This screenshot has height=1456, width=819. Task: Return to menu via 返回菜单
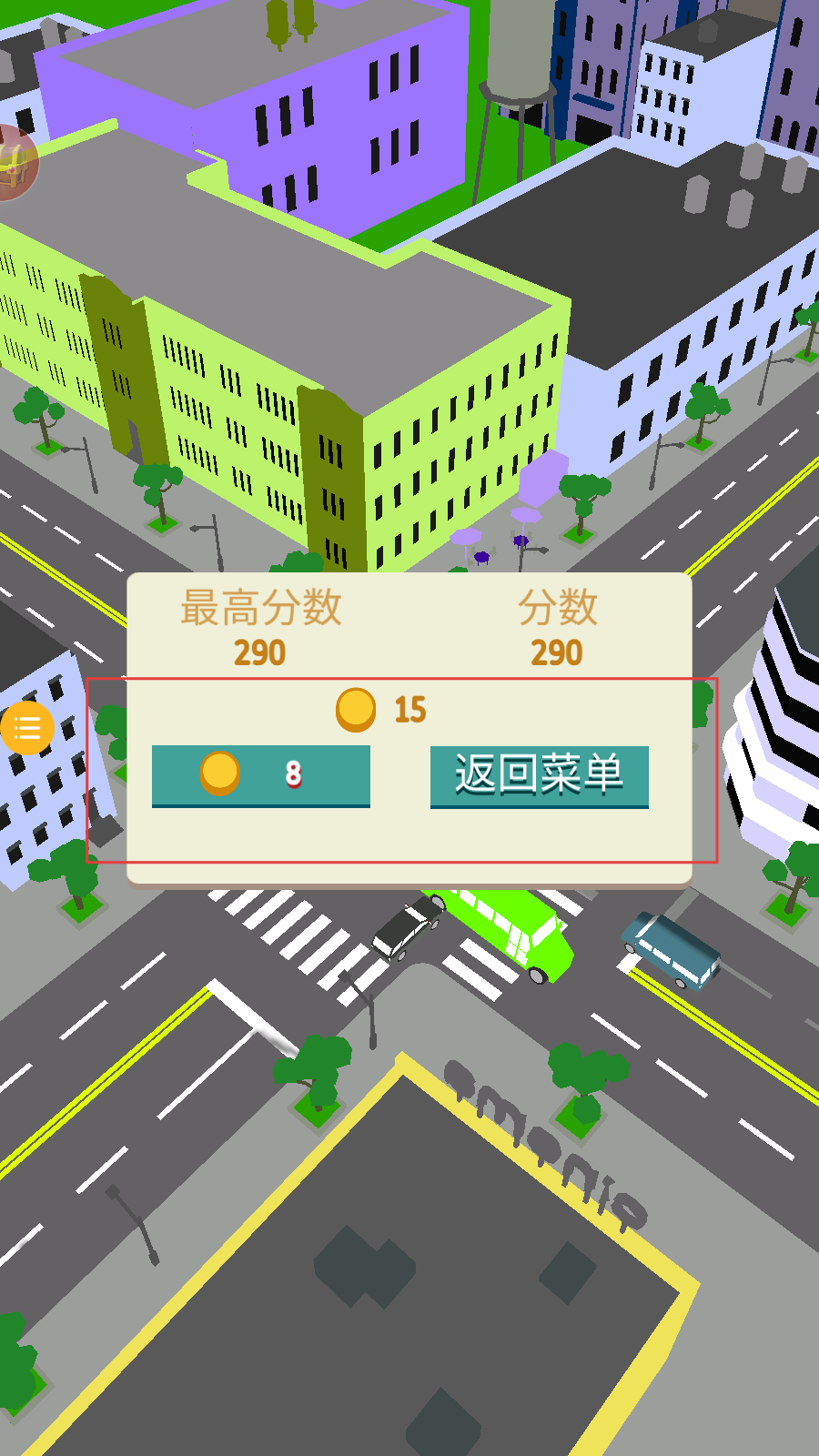click(x=539, y=775)
